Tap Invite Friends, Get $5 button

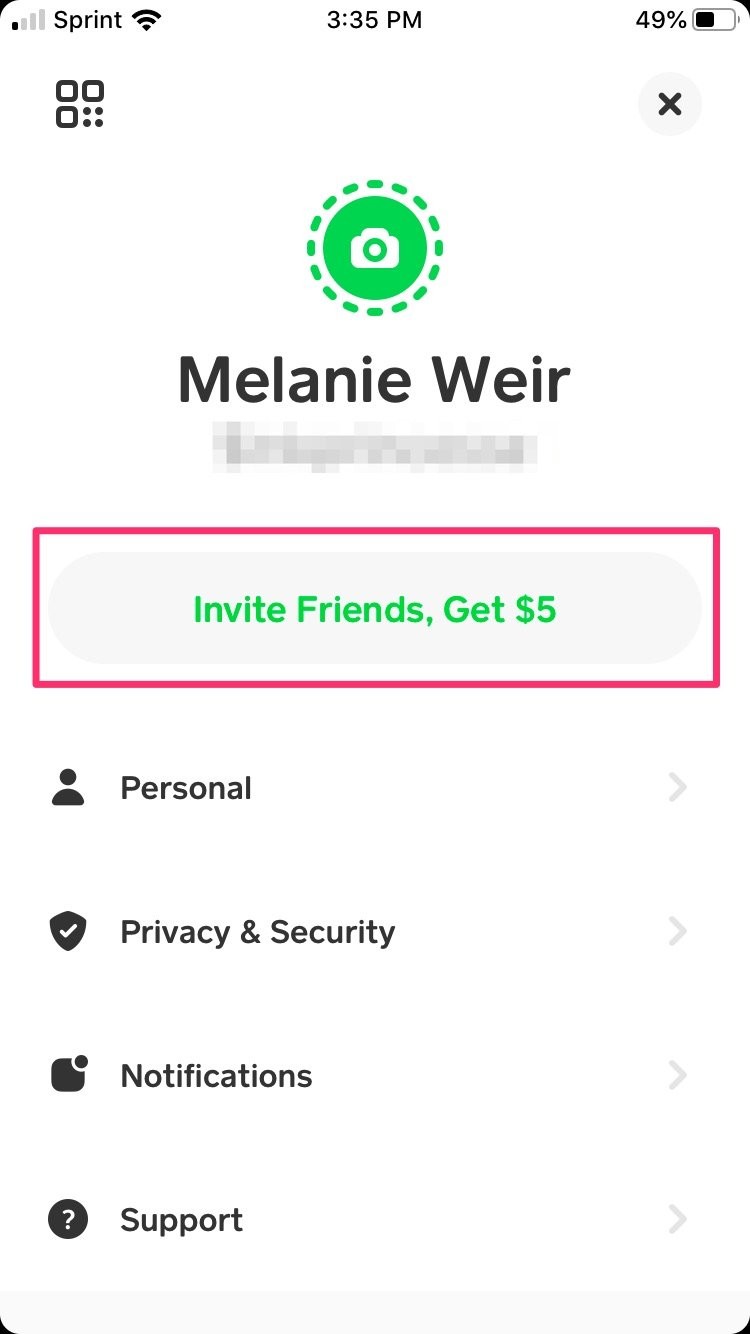tap(375, 608)
